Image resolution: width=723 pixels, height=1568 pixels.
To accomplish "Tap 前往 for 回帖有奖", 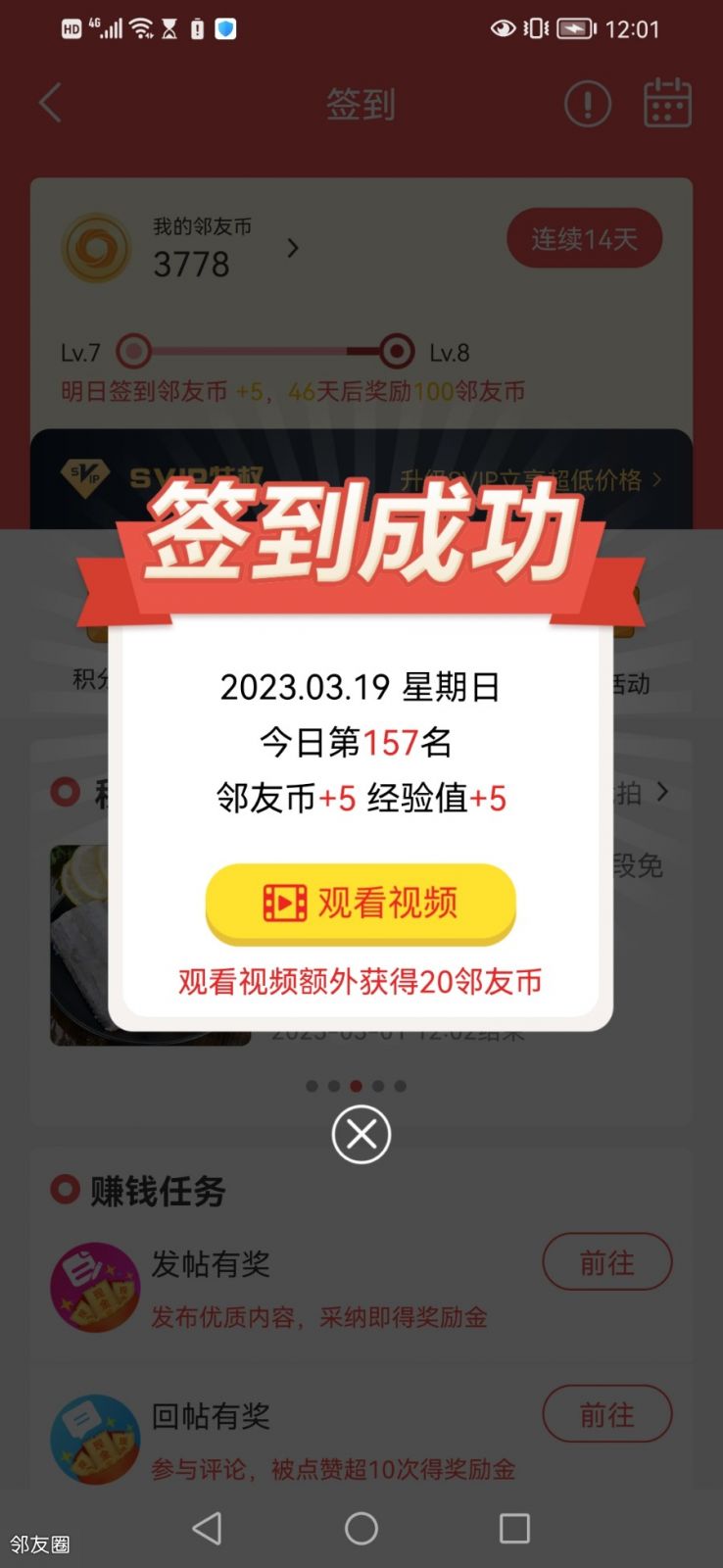I will pyautogui.click(x=606, y=1414).
